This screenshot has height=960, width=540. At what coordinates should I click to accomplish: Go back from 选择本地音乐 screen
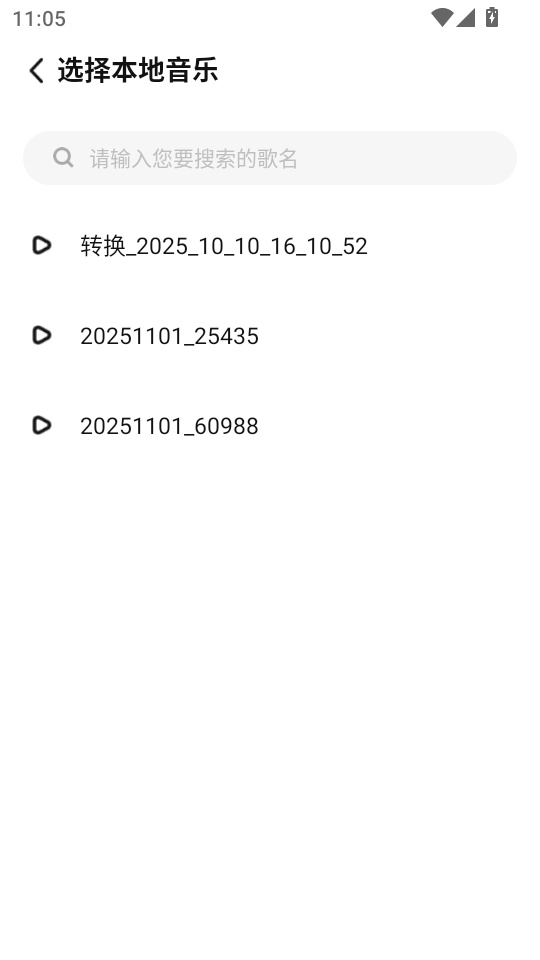[x=37, y=70]
